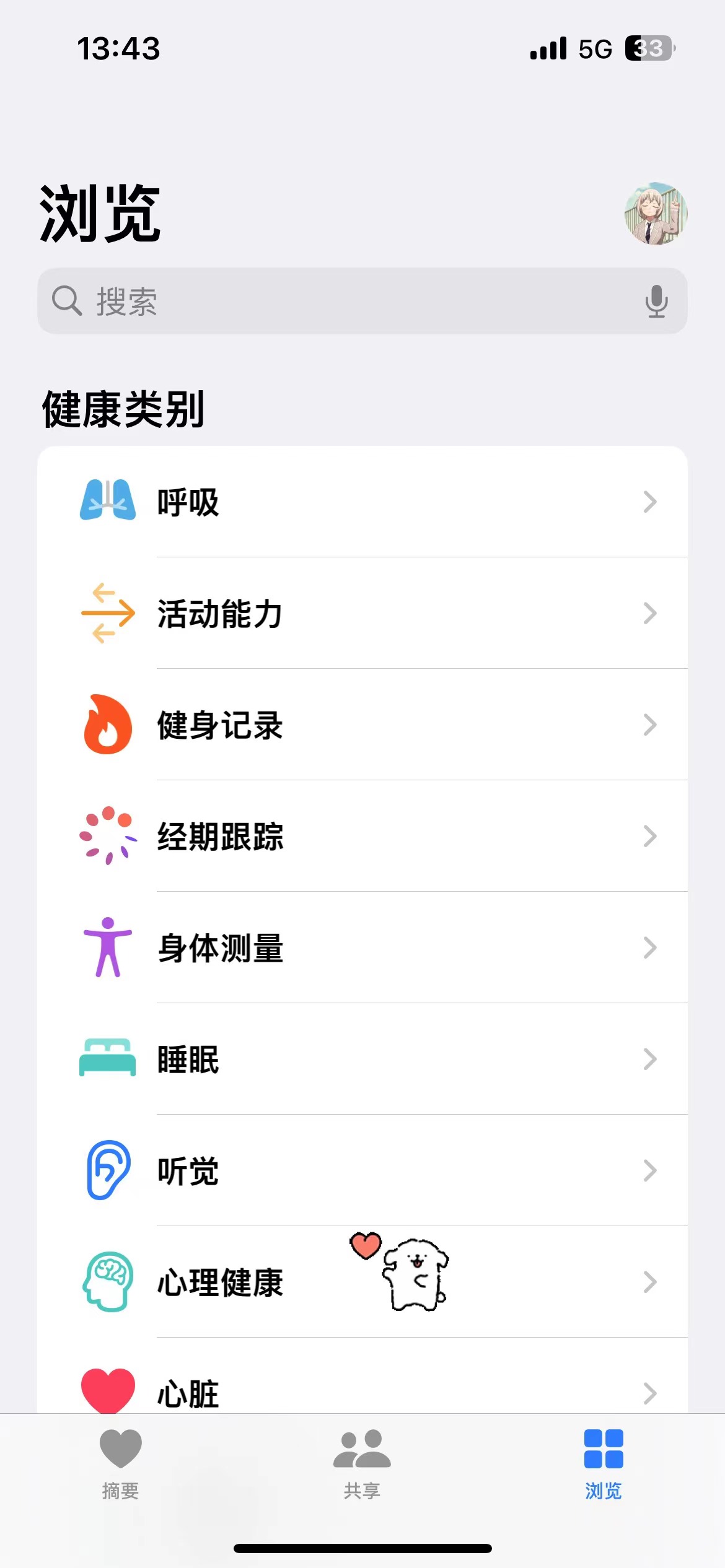Screen dimensions: 725x1568
Task: Open the 活动能力 category
Action: 362,613
